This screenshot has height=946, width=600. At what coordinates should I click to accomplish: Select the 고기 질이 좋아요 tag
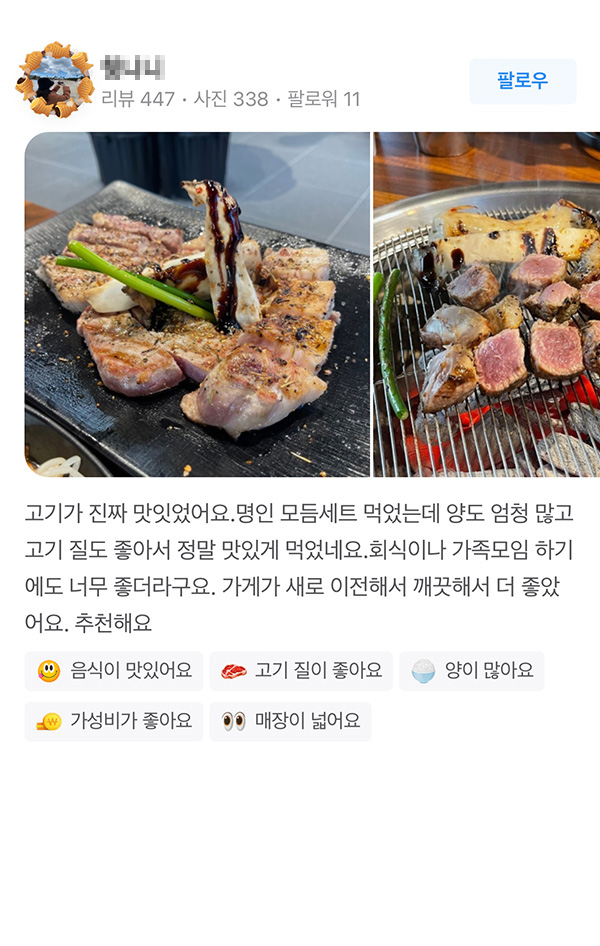click(x=301, y=671)
